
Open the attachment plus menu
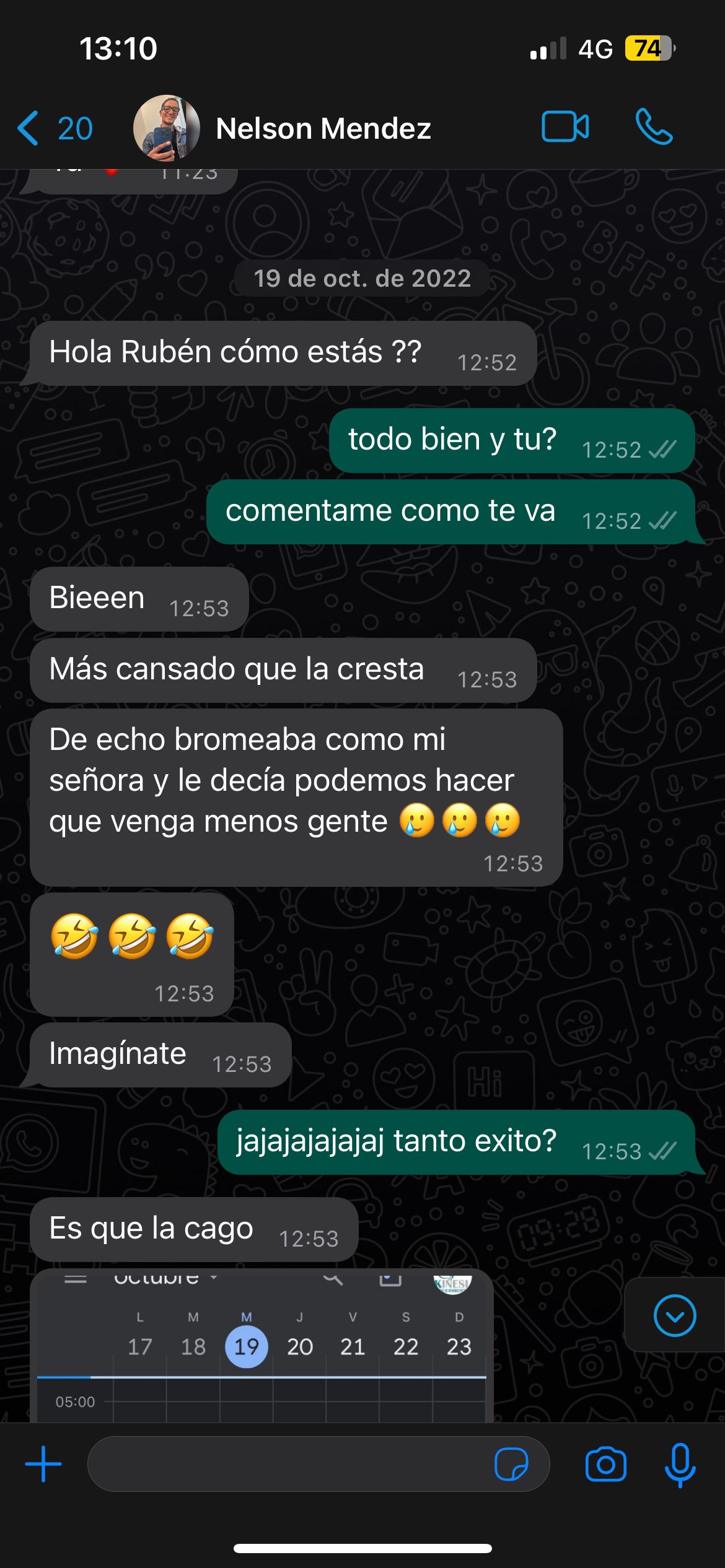point(43,1464)
